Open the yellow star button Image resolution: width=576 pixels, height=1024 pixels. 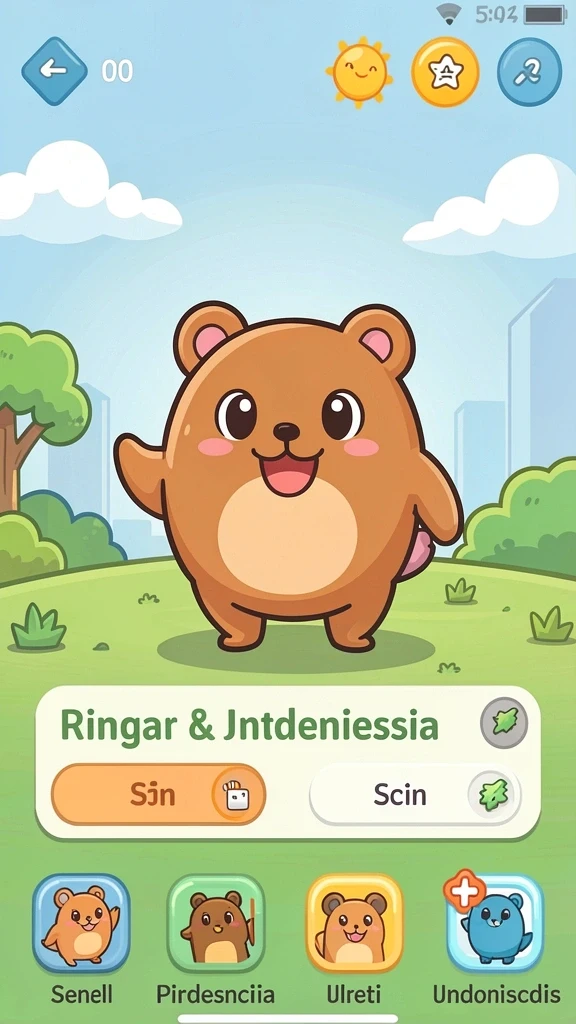445,72
